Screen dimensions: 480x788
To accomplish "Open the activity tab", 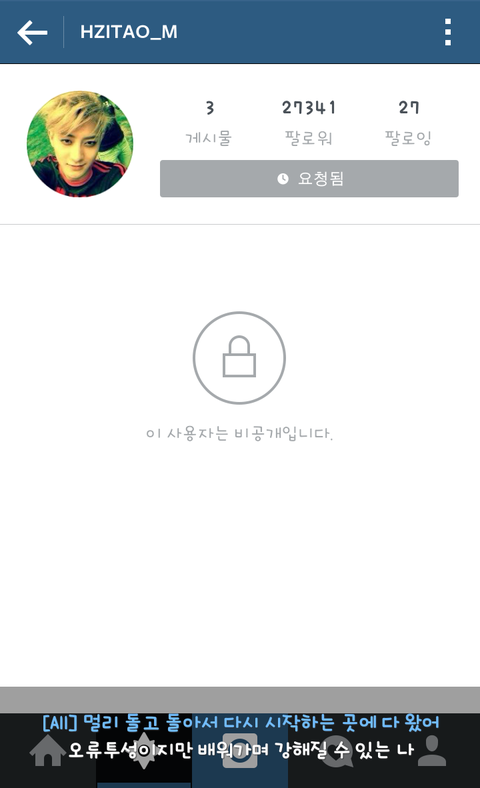I will coord(336,750).
